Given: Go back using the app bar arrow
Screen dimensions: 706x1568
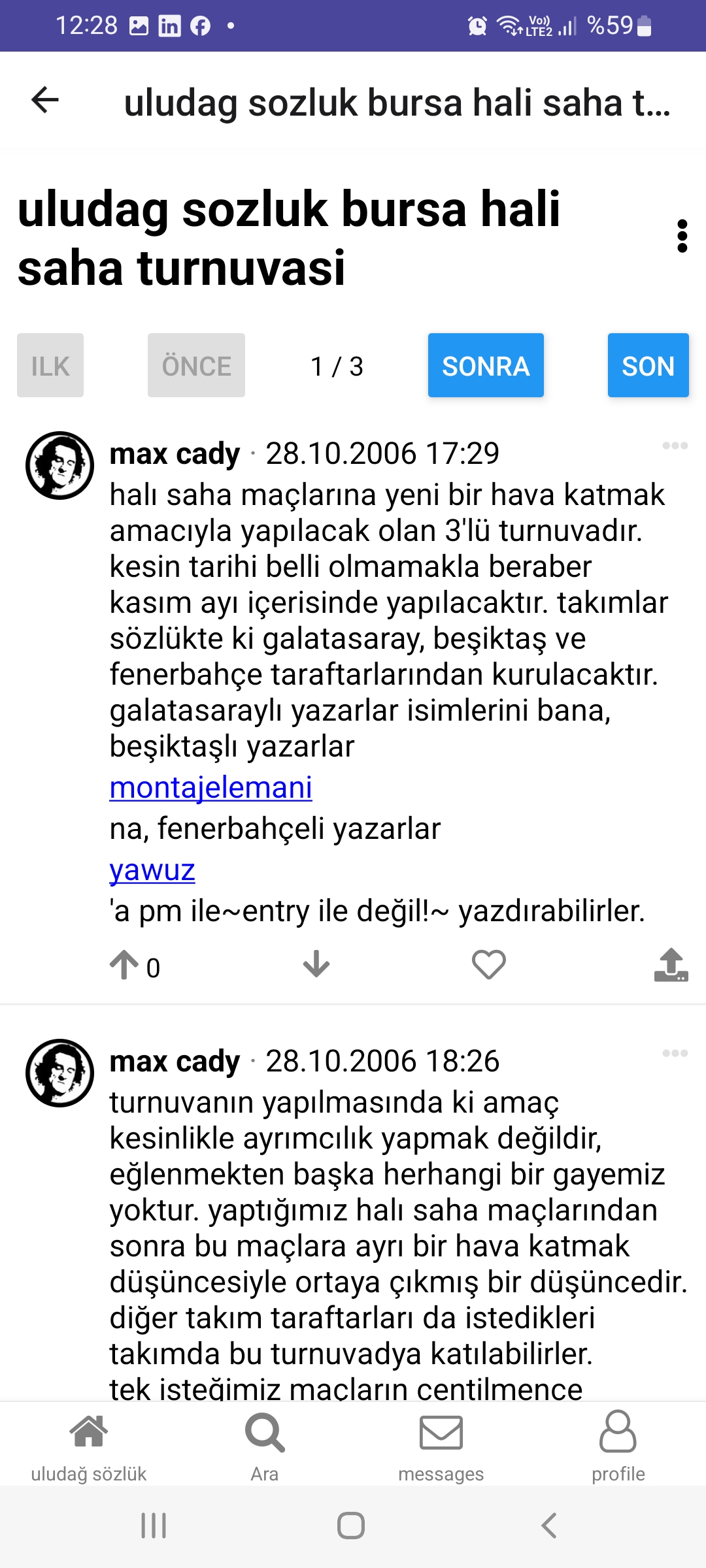Looking at the screenshot, I should tap(45, 100).
